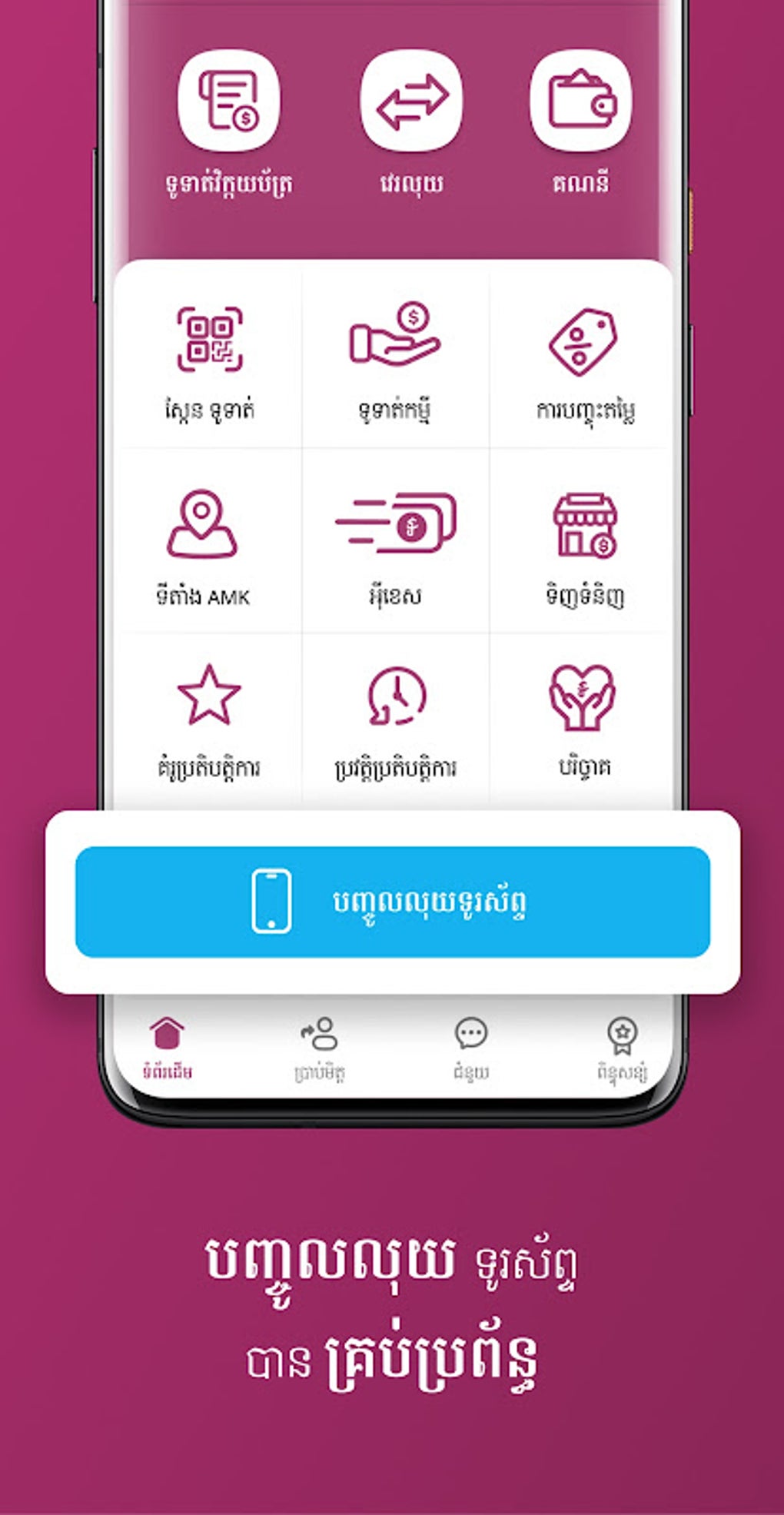
Task: Open AMK locations map pin icon
Action: point(203,523)
